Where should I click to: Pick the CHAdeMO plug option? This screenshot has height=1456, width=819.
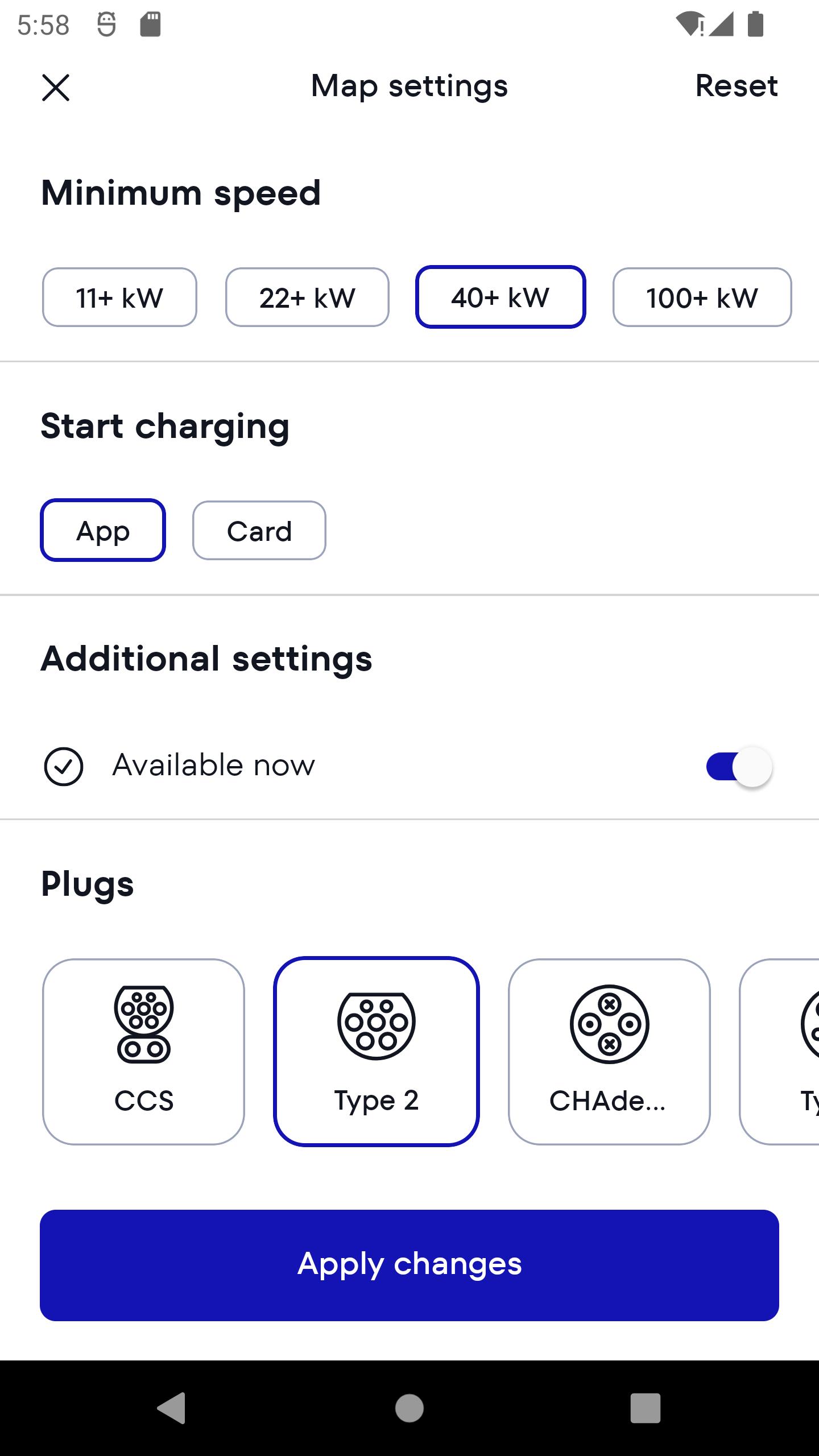click(609, 1052)
